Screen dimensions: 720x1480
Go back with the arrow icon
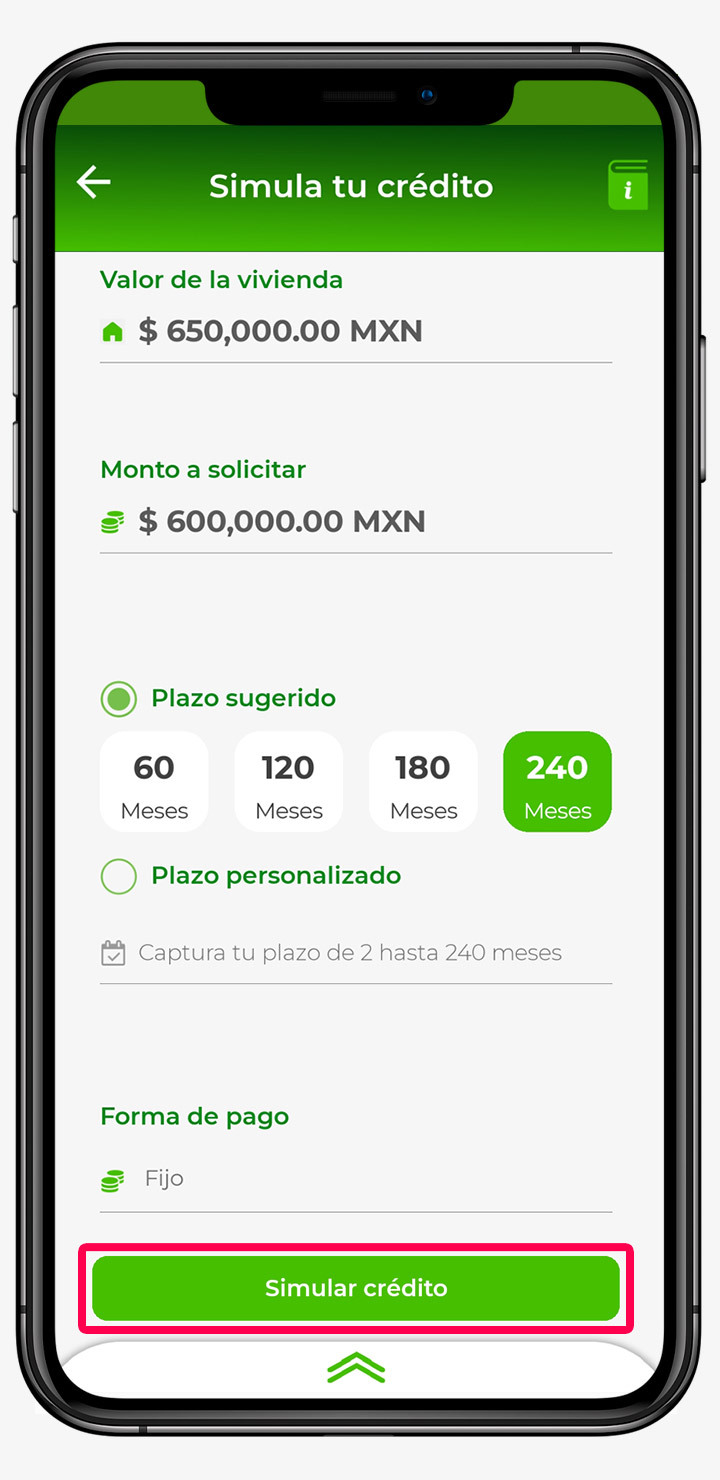(x=94, y=182)
